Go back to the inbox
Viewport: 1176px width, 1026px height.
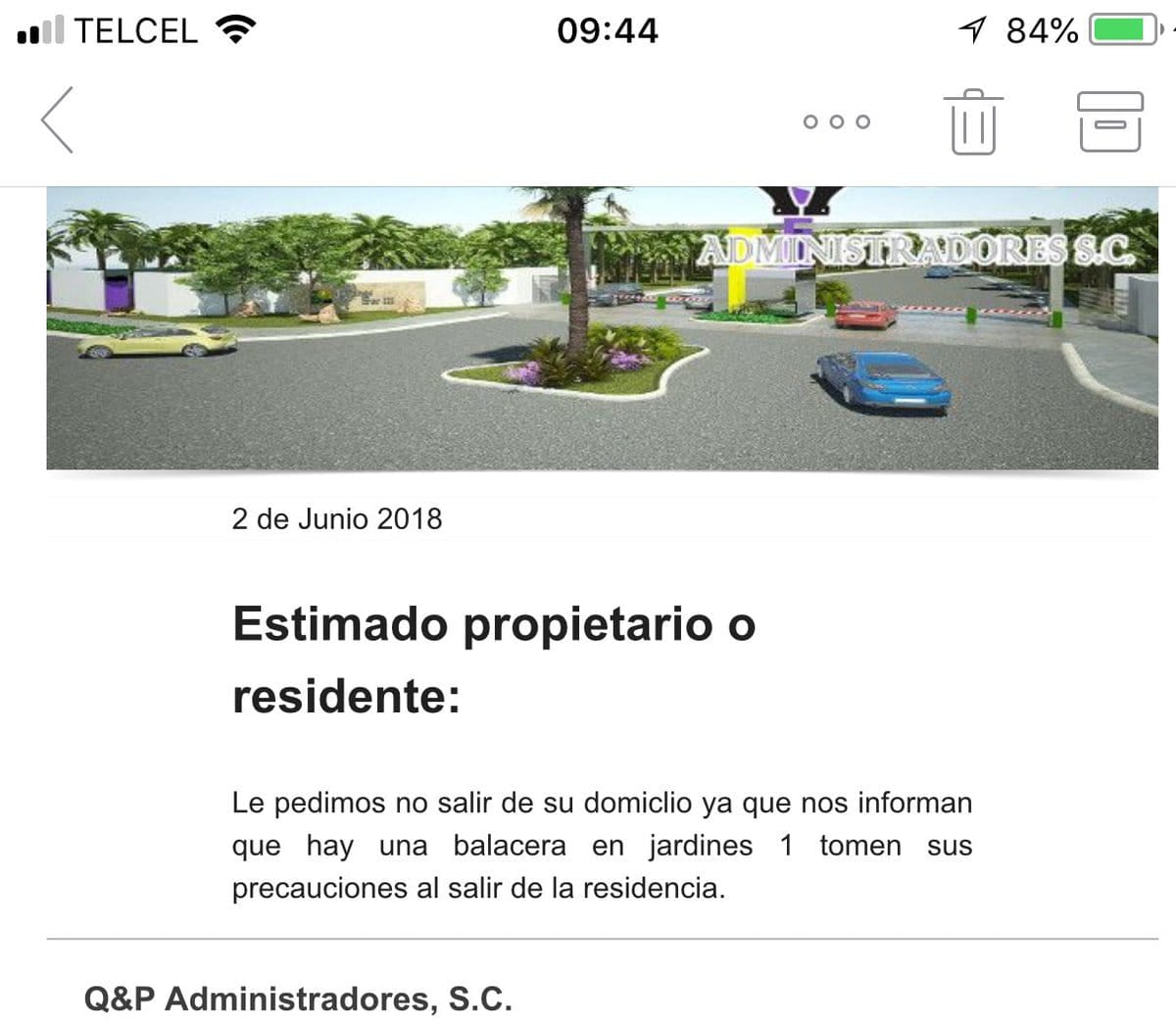[58, 121]
